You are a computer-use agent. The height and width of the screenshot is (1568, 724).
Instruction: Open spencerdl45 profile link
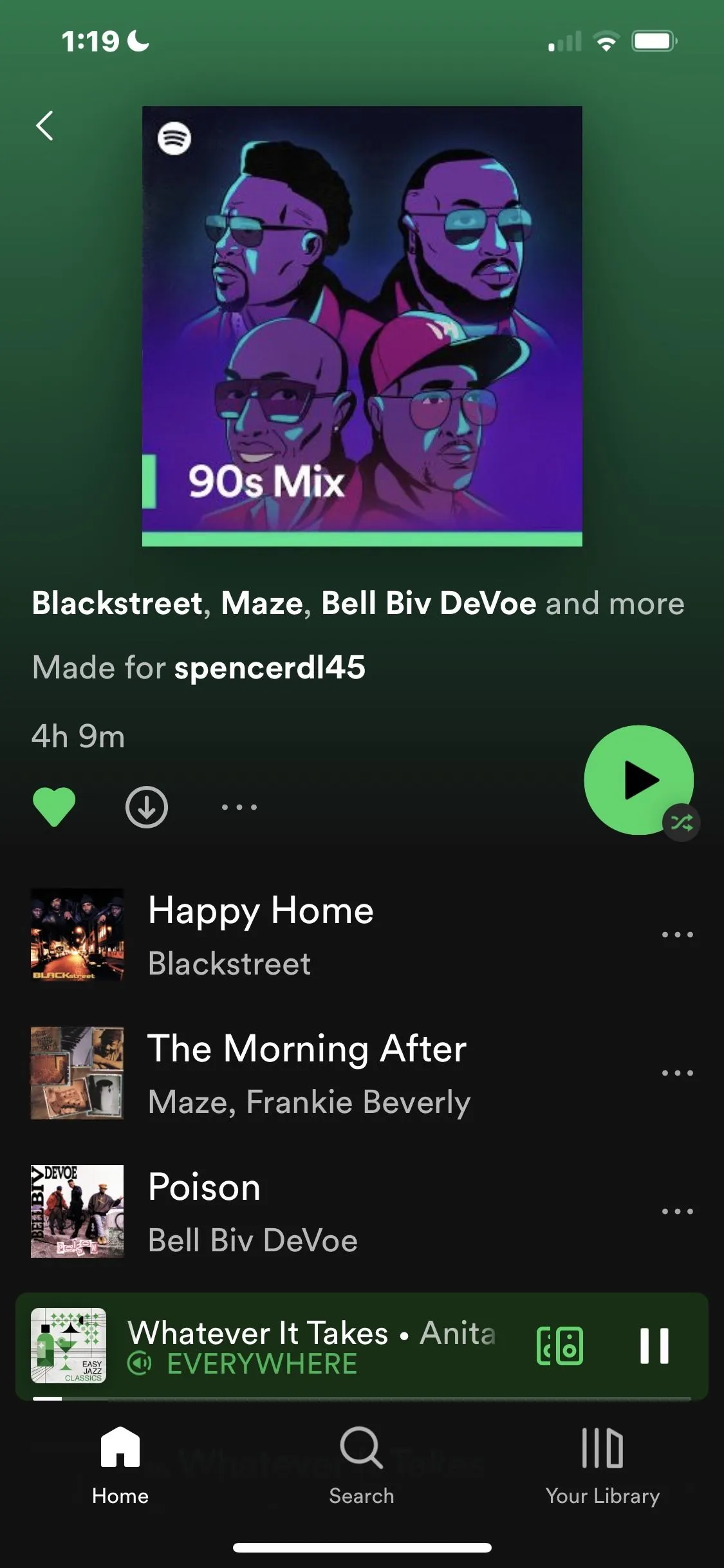point(270,667)
